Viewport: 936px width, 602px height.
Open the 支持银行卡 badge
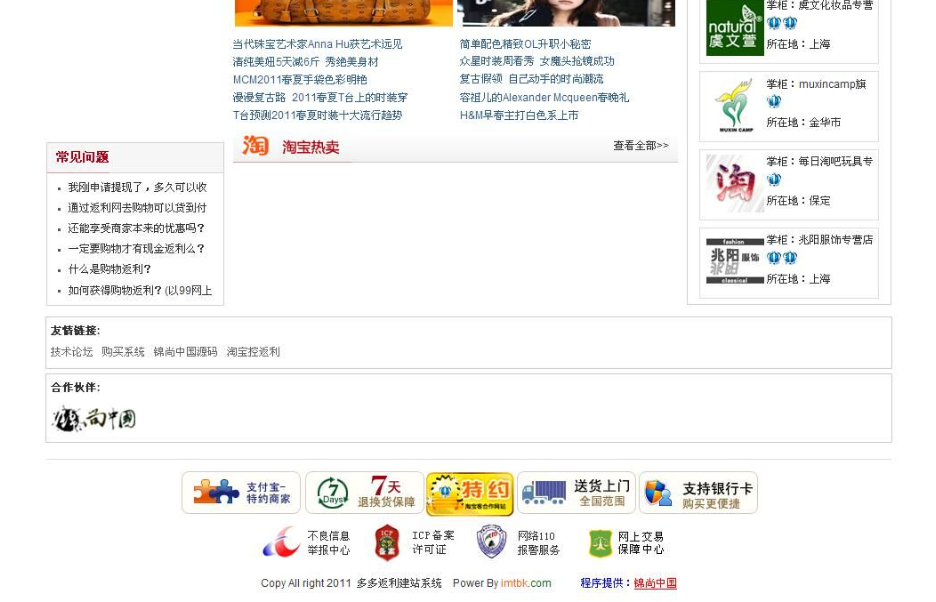tap(698, 493)
